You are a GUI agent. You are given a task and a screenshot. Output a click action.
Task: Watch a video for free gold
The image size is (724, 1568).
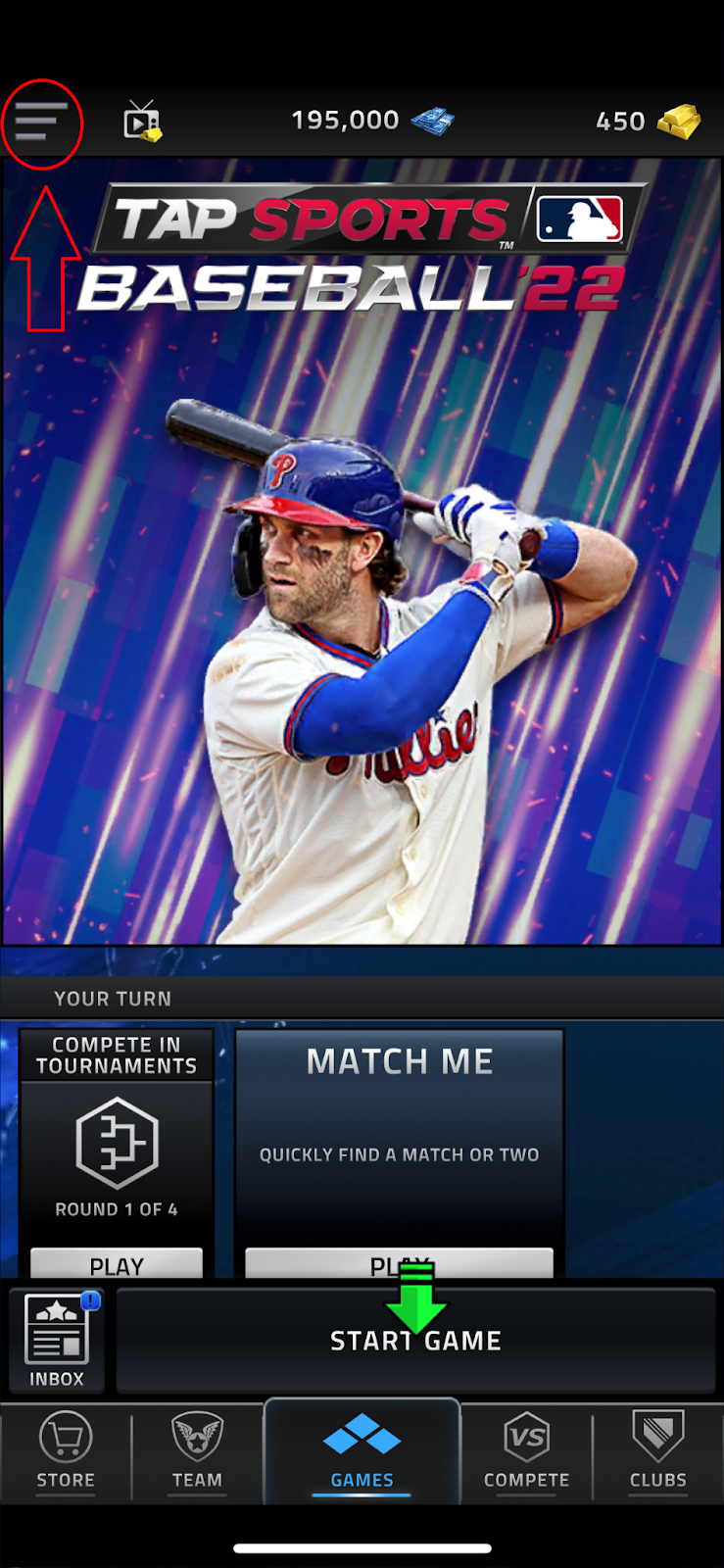142,122
